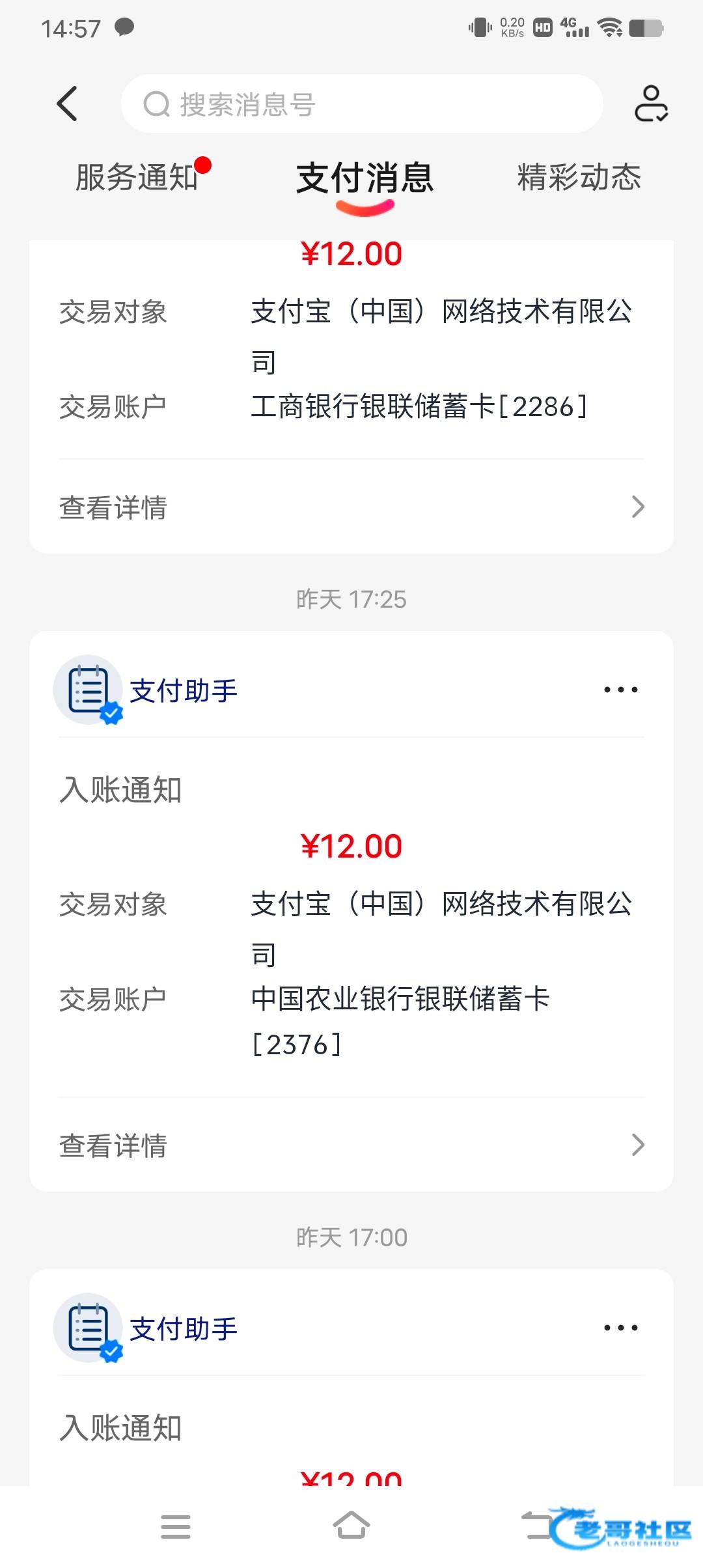Tap the 搜索消息号 search field
Viewport: 703px width, 1568px height.
(x=361, y=104)
